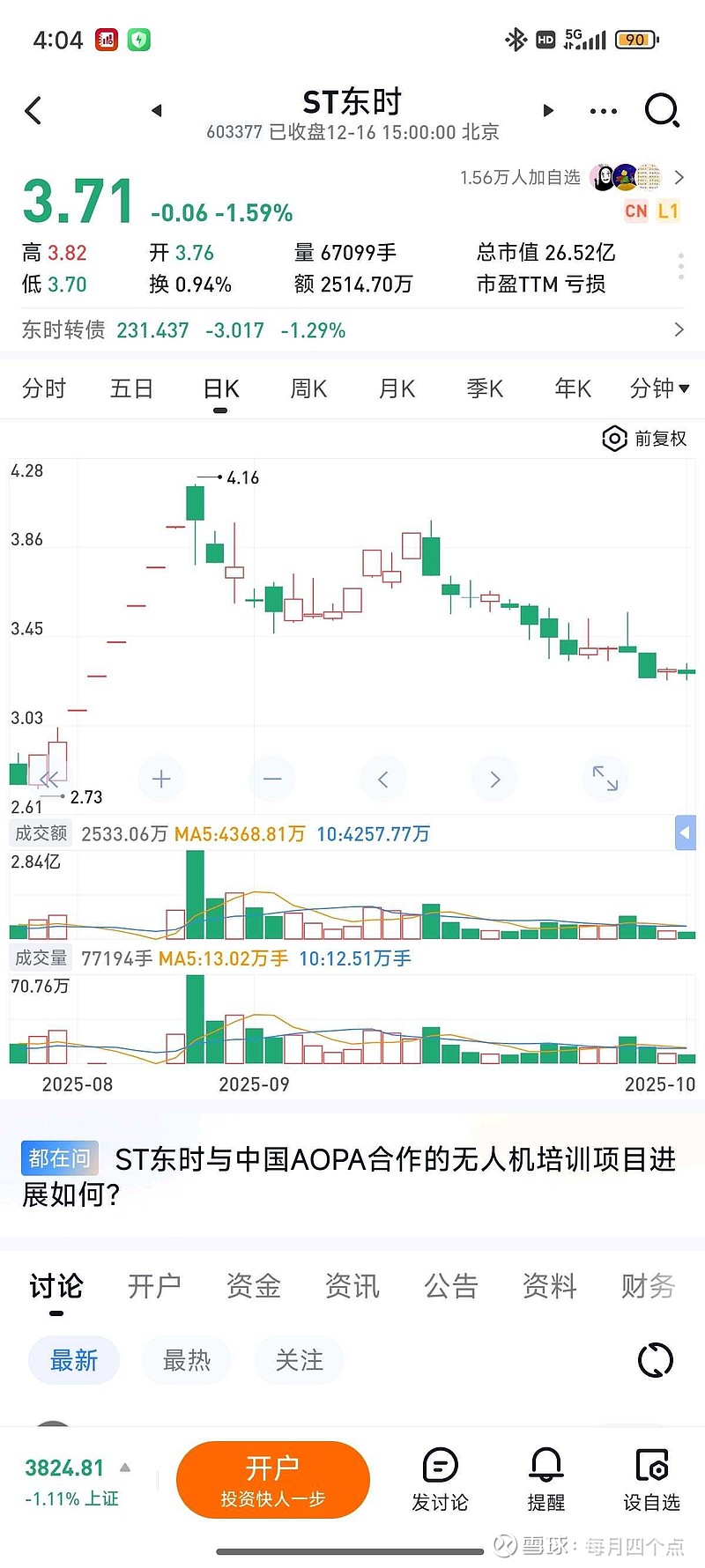Screen dimensions: 705x1568
Task: Select the 周K chart tab
Action: pyautogui.click(x=308, y=388)
